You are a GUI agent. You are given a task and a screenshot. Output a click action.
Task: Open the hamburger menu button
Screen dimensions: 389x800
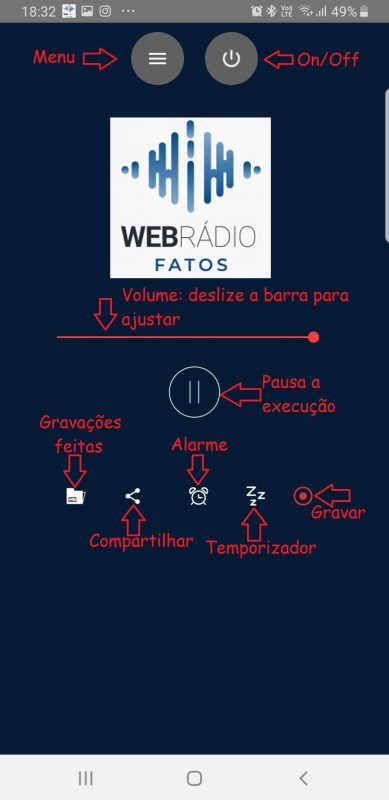pyautogui.click(x=157, y=59)
